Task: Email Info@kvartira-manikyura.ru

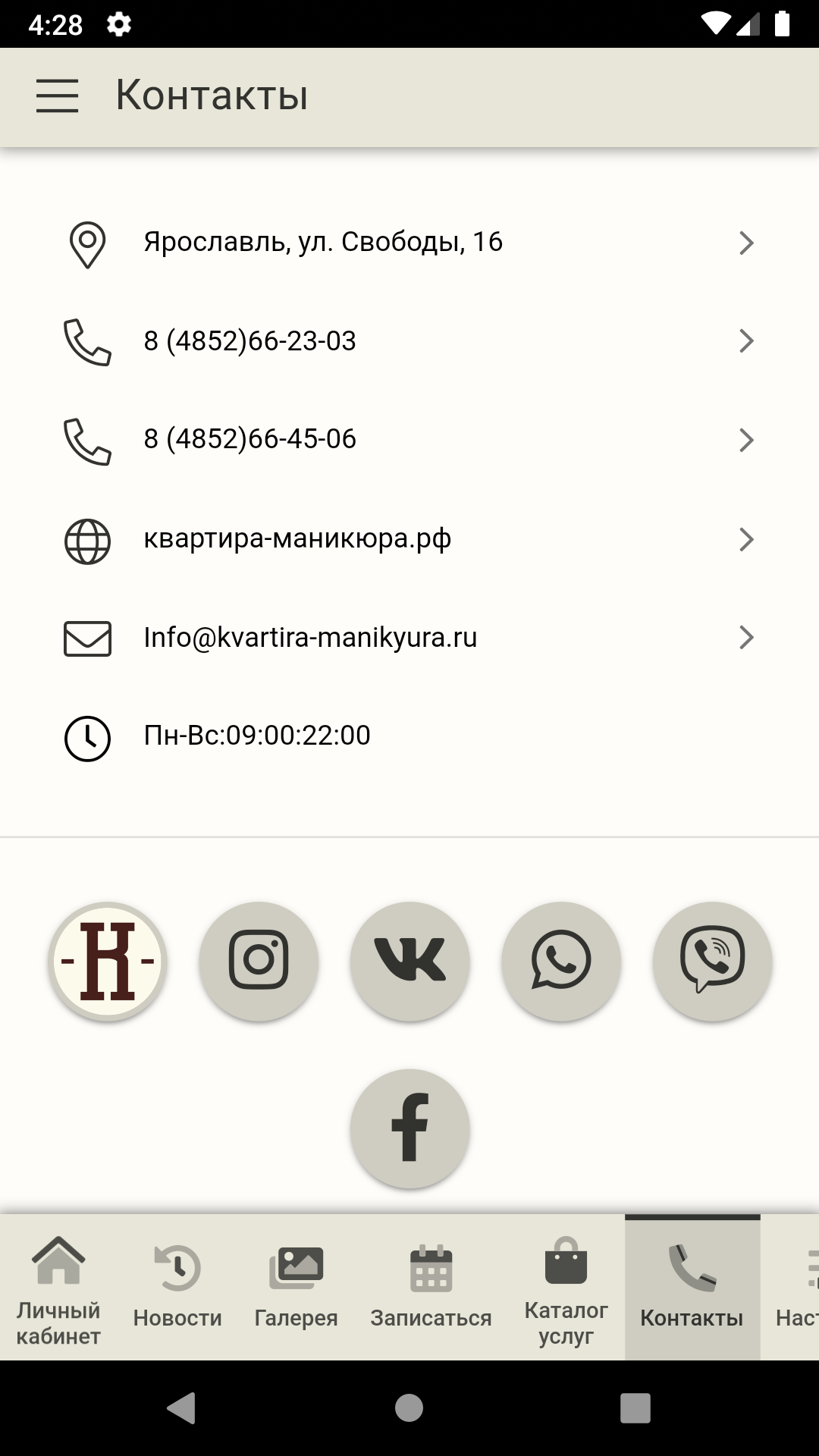Action: [409, 638]
